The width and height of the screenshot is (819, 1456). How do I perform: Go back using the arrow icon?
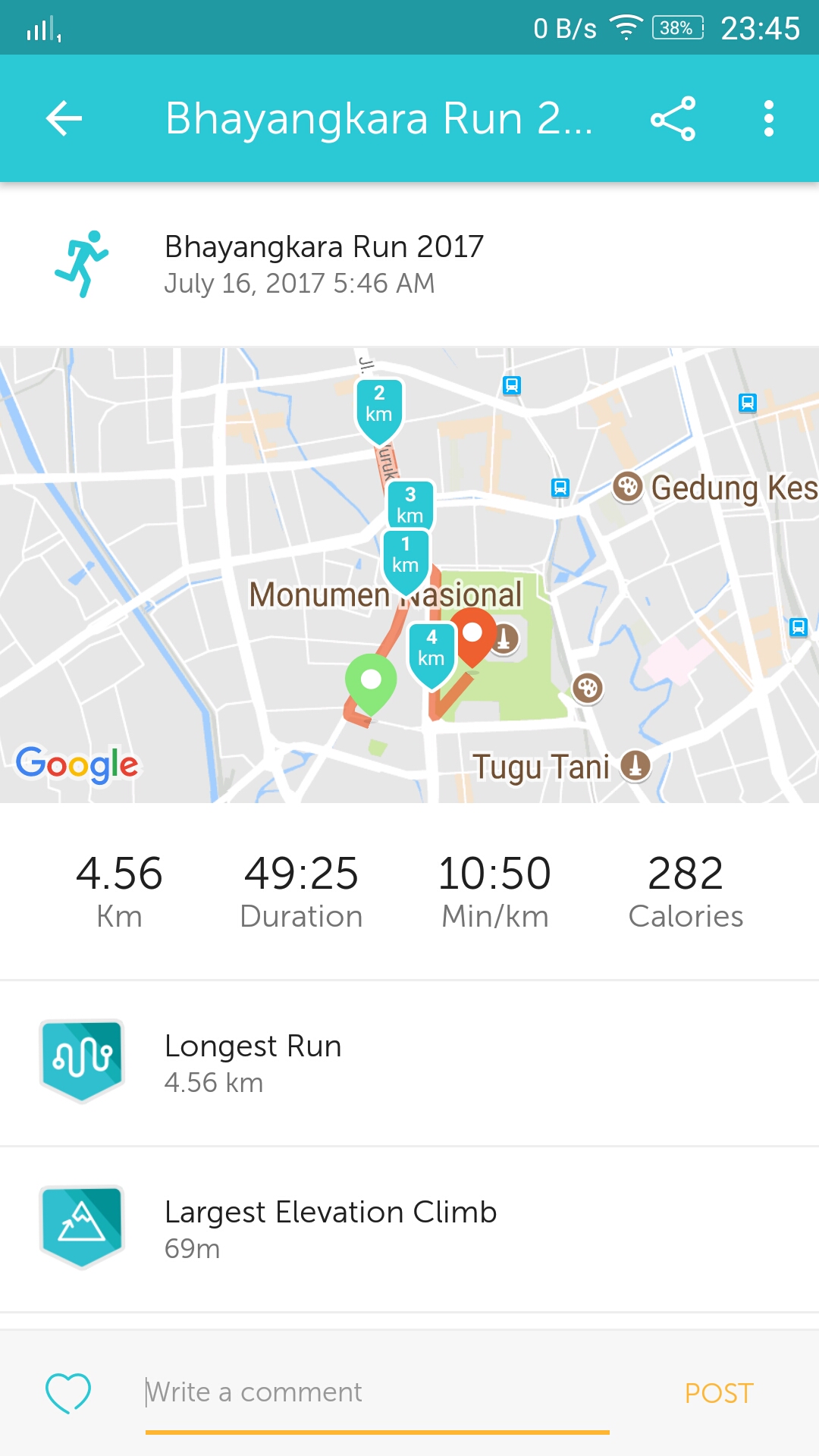64,118
